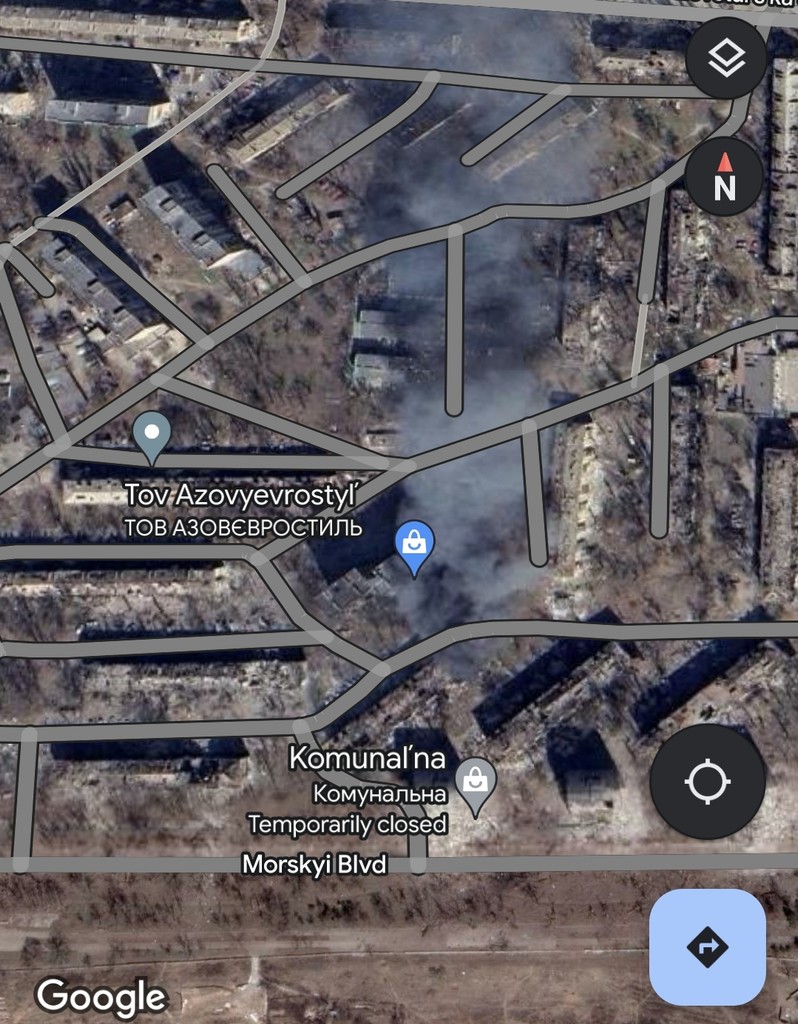Open the map layers selector
This screenshot has height=1024, width=798.
point(725,59)
